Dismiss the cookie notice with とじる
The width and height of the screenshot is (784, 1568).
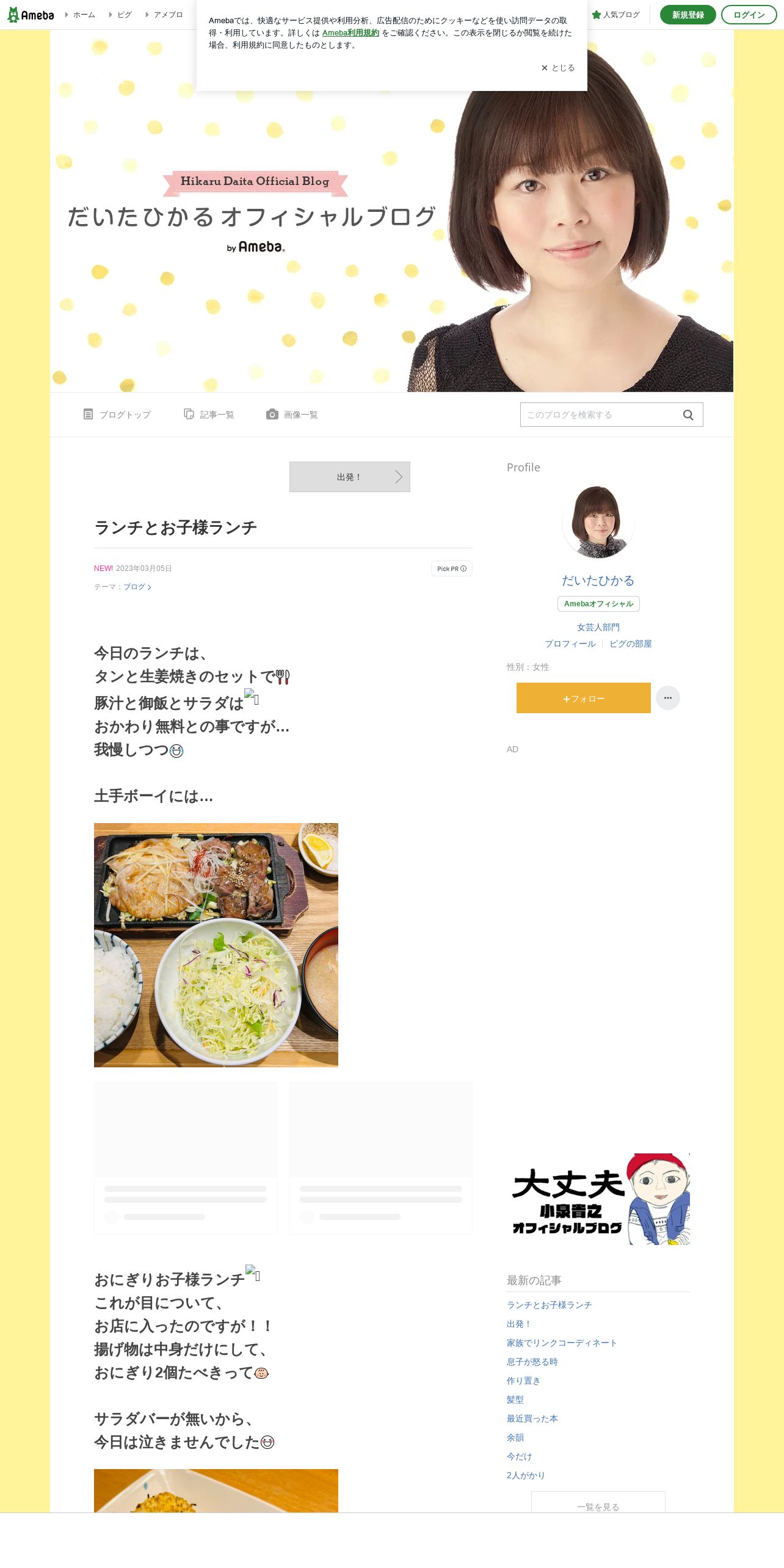557,68
